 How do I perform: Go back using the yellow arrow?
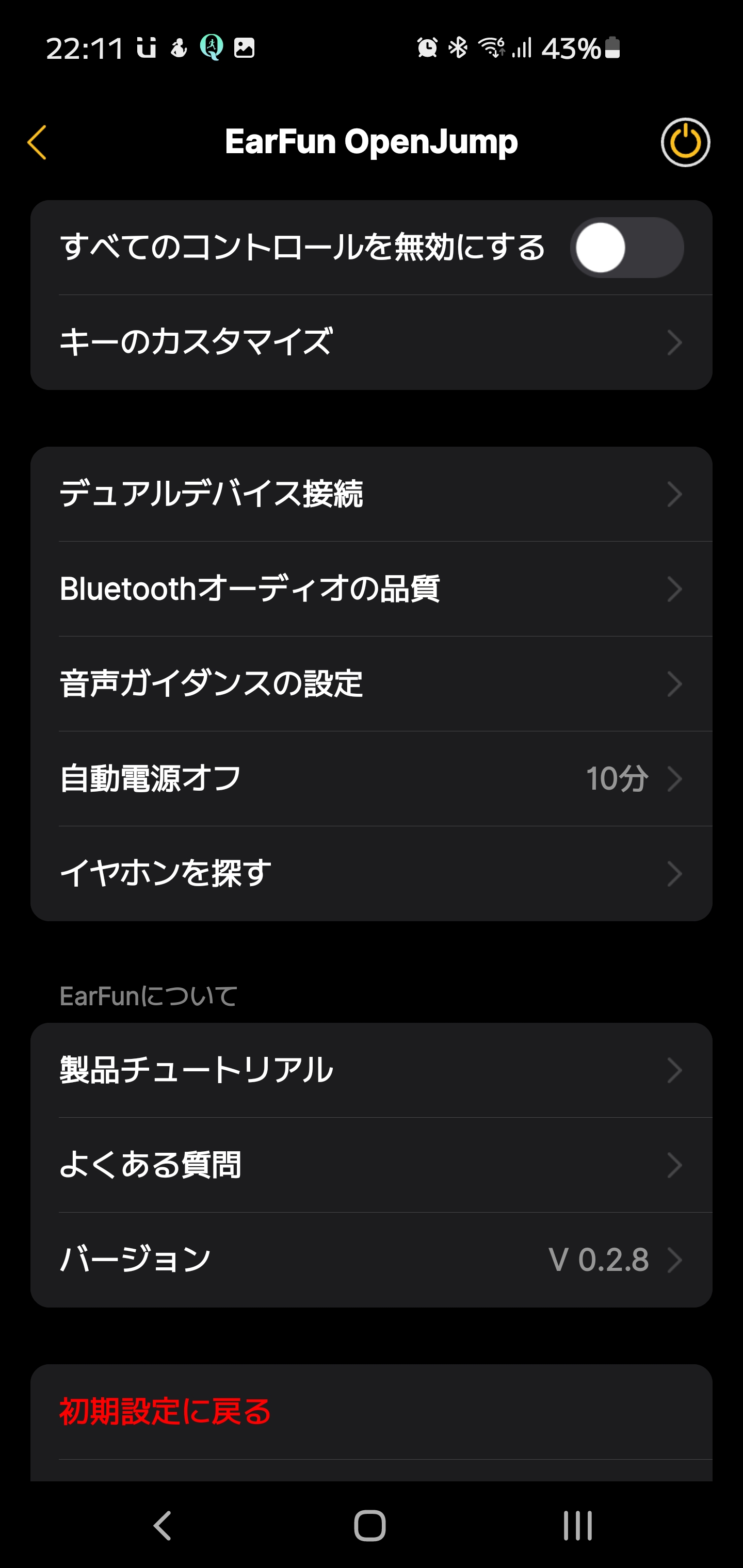point(37,142)
